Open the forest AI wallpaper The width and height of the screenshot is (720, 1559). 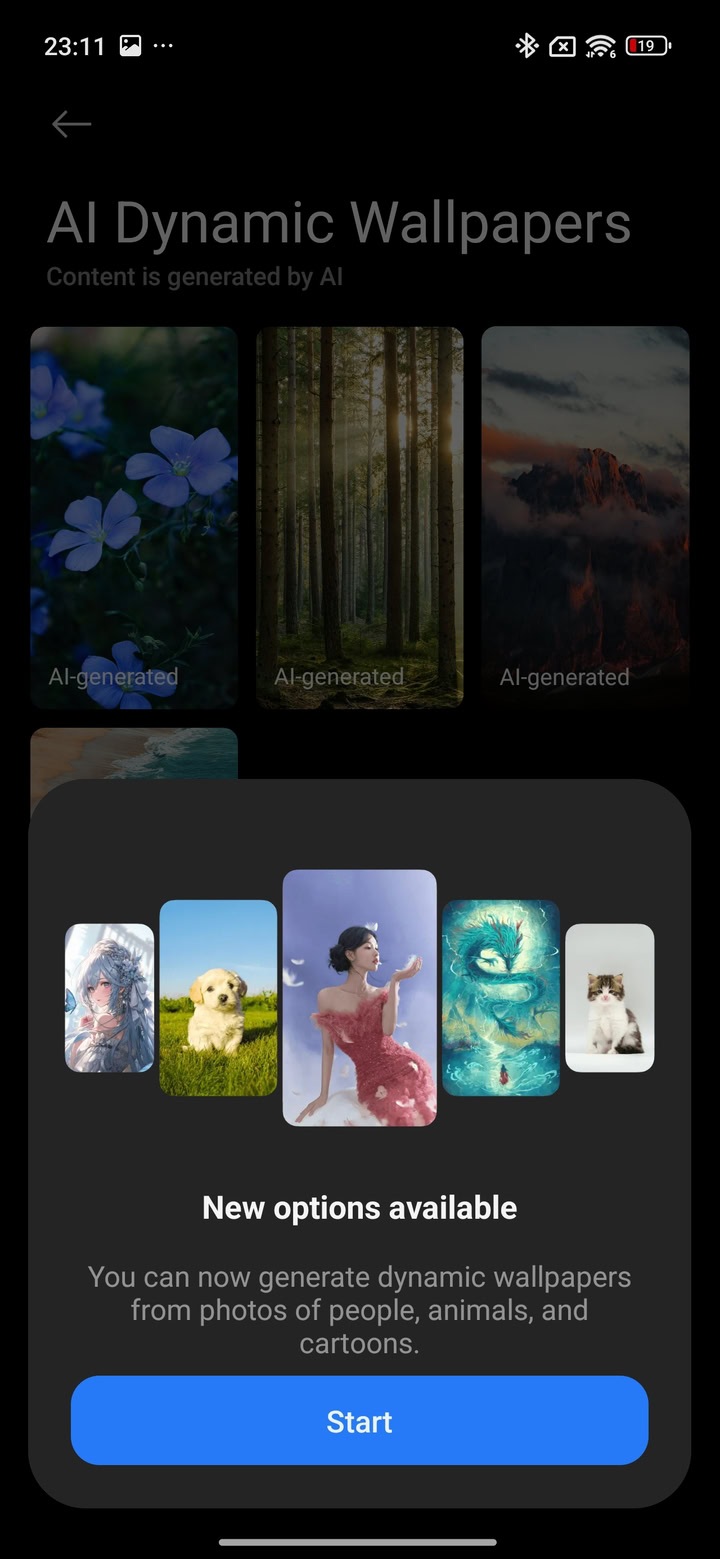pyautogui.click(x=359, y=517)
